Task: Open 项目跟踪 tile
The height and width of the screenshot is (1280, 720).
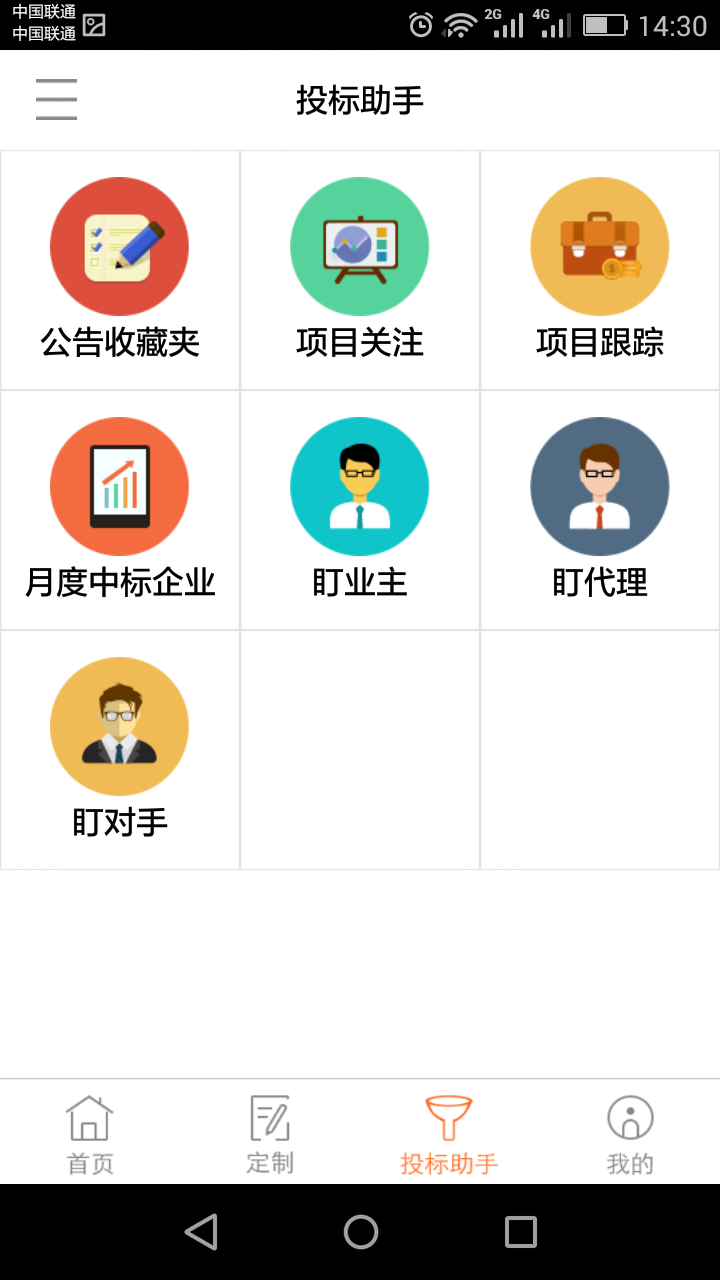Action: [600, 270]
